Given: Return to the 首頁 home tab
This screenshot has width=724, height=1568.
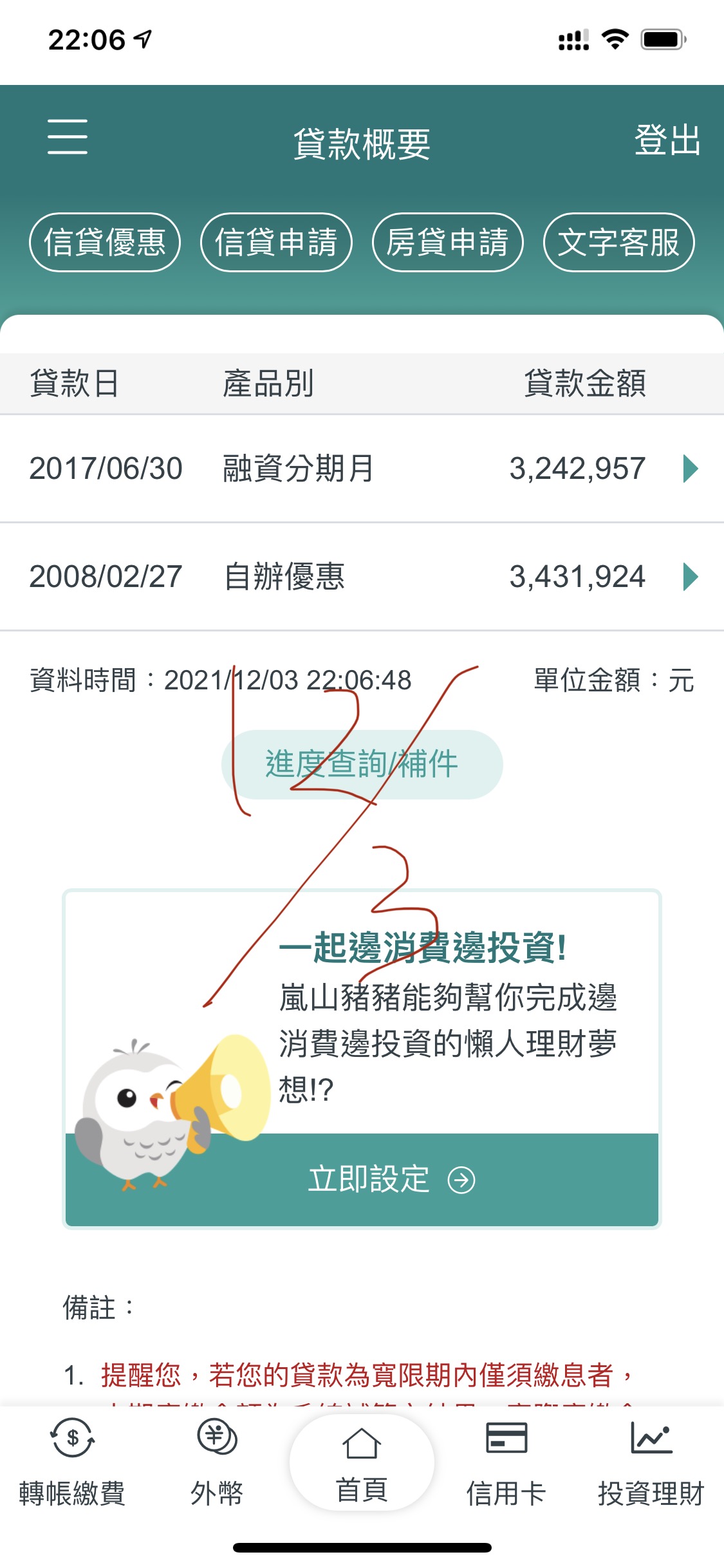Looking at the screenshot, I should pyautogui.click(x=362, y=1462).
